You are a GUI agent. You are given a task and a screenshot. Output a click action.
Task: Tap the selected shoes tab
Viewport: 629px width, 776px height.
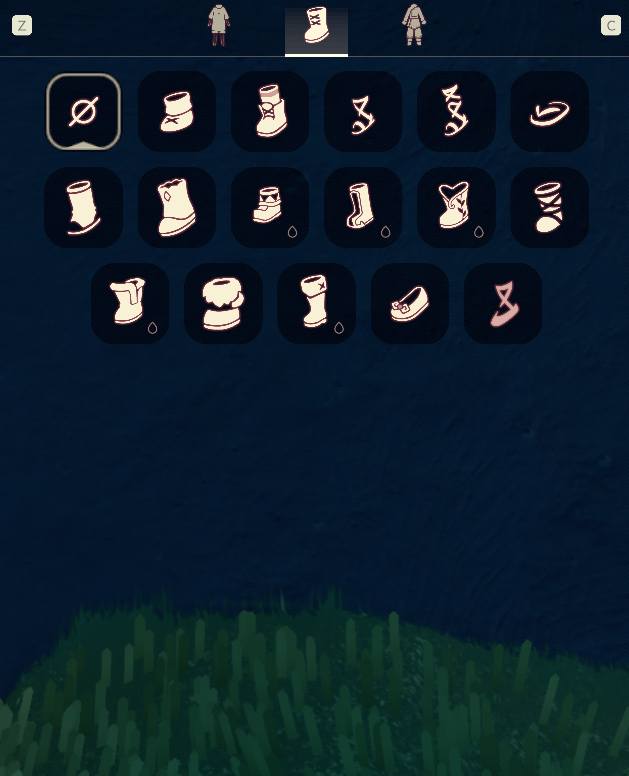pyautogui.click(x=316, y=27)
